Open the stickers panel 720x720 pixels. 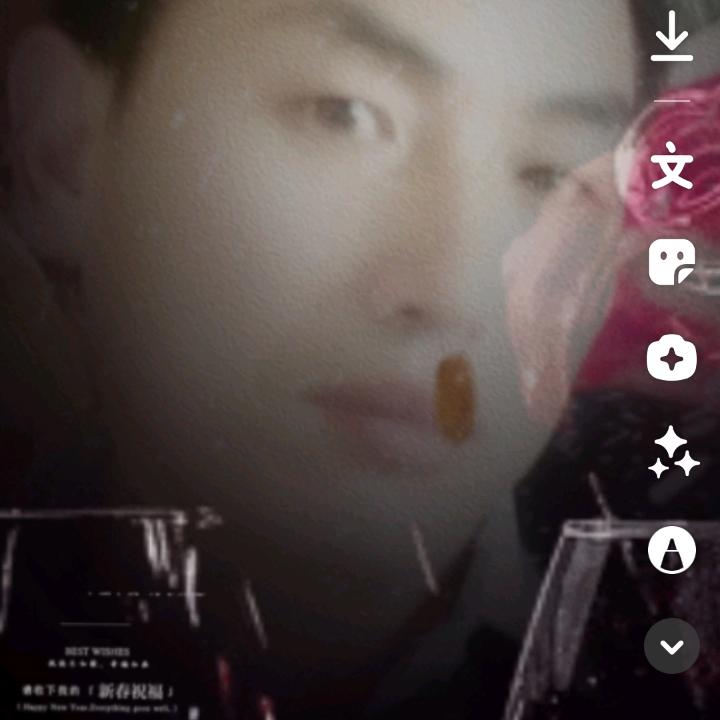(672, 262)
